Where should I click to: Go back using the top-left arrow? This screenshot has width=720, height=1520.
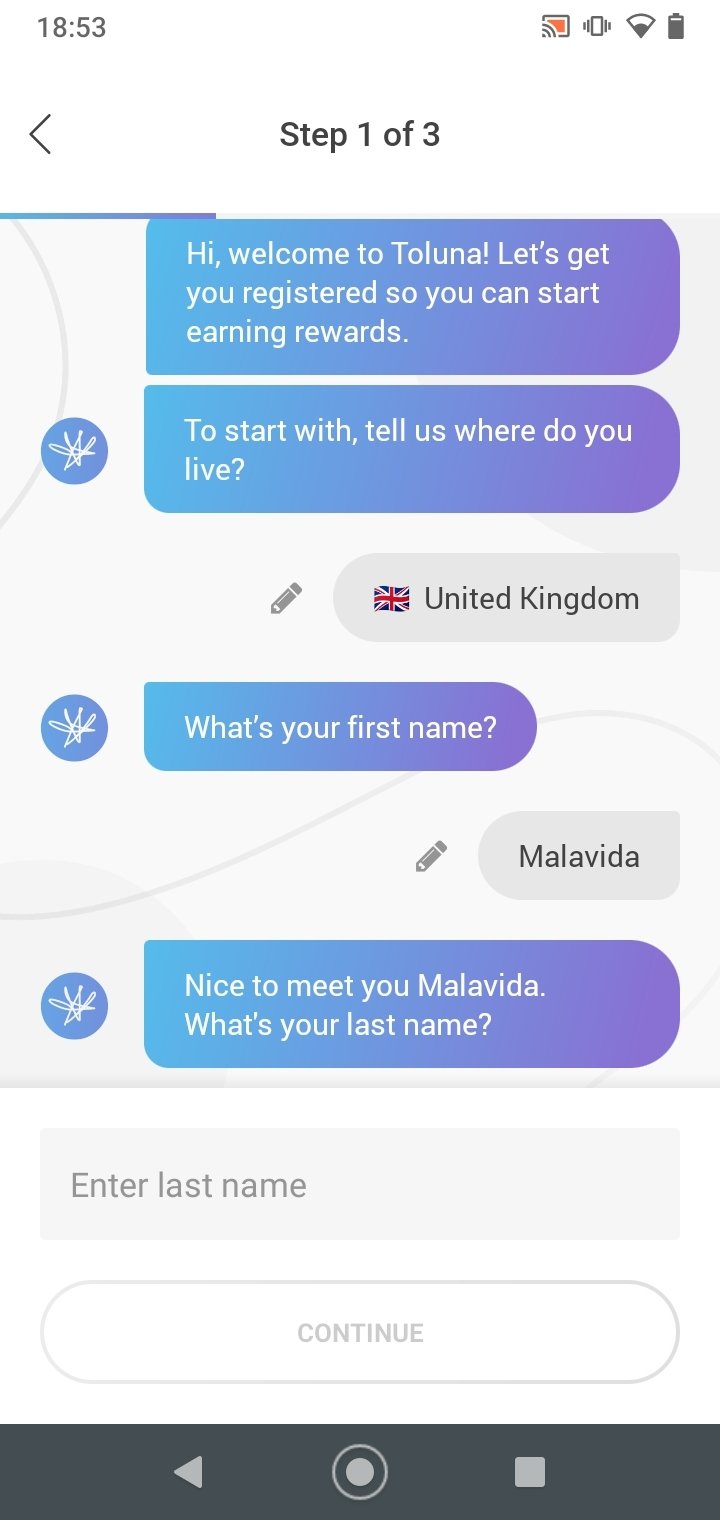[x=40, y=135]
